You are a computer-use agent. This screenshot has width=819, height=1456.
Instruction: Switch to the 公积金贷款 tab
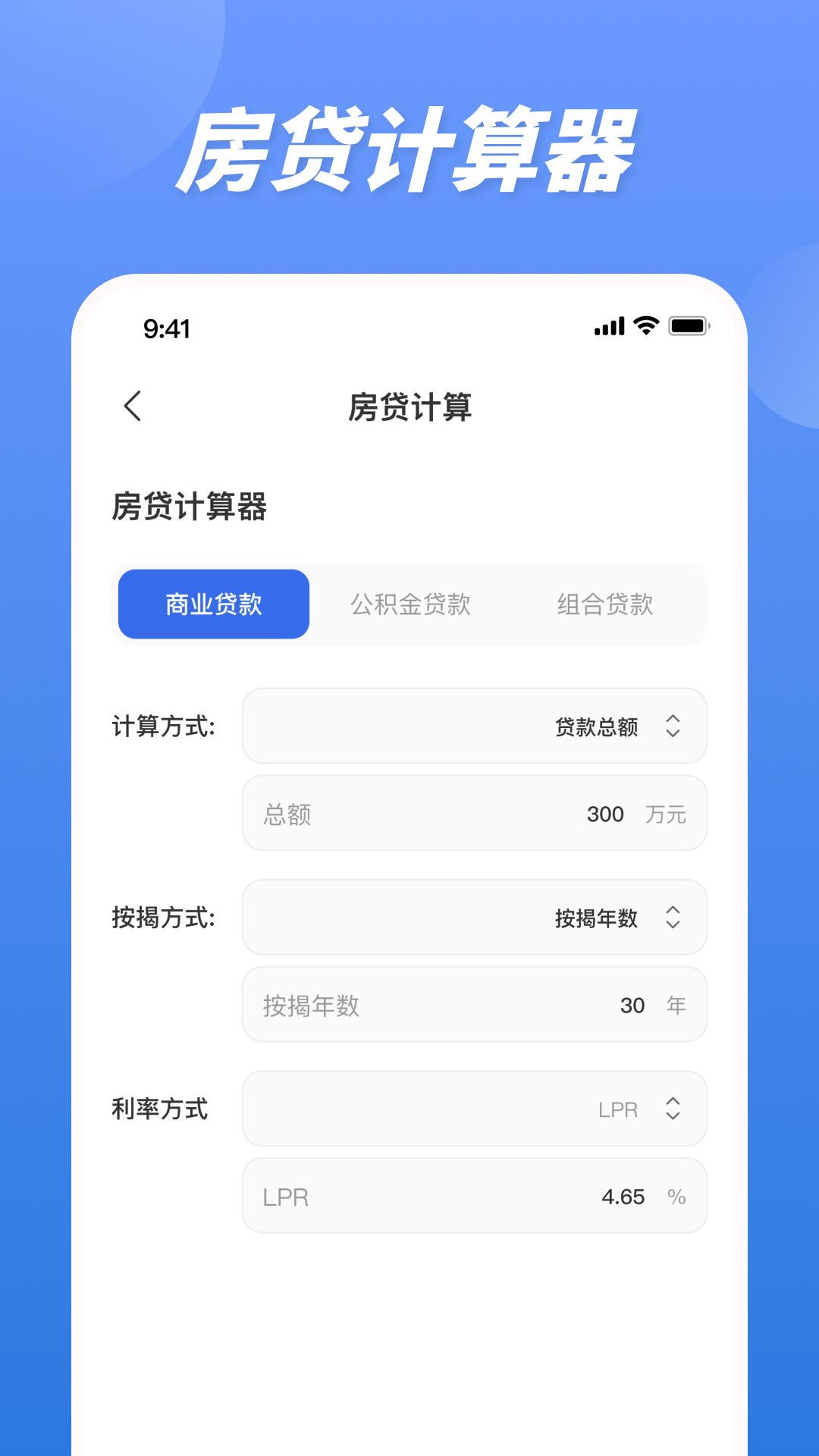[410, 604]
